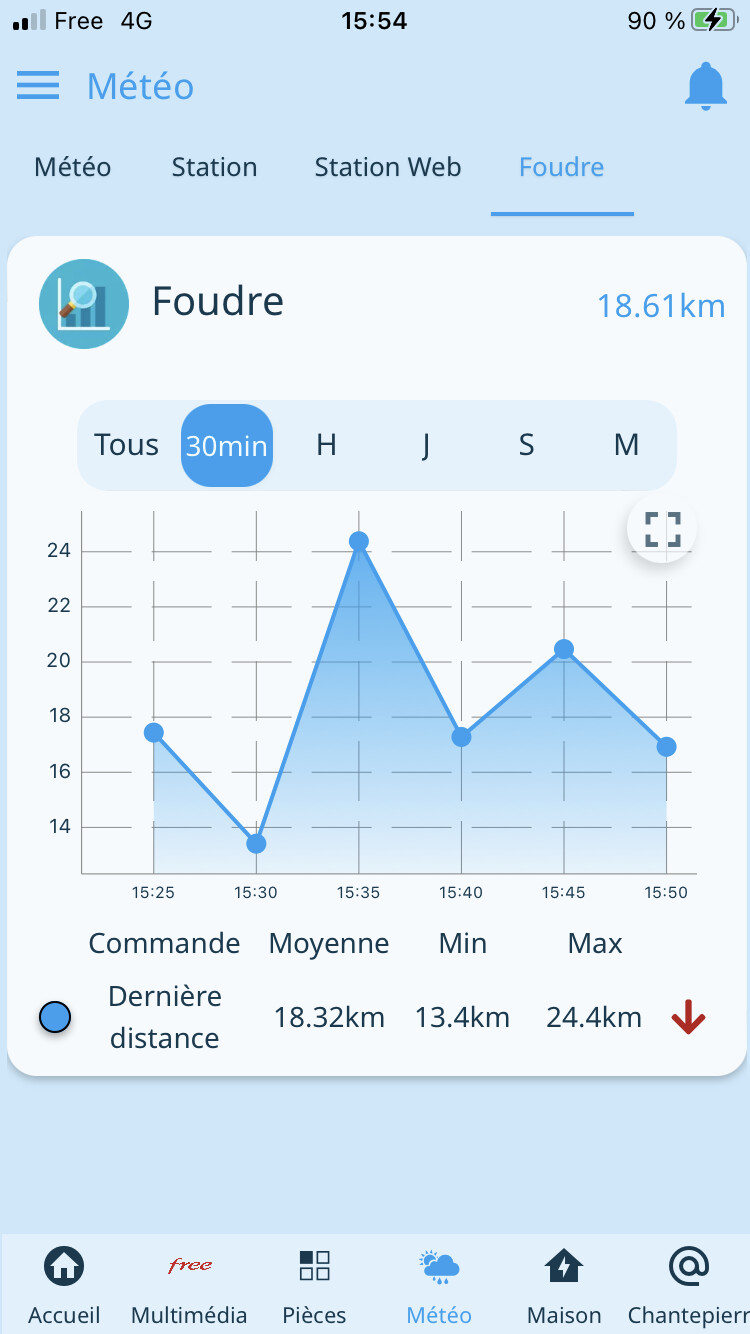Go to the Accueil home tab
This screenshot has height=1334, width=750.
pyautogui.click(x=64, y=1284)
